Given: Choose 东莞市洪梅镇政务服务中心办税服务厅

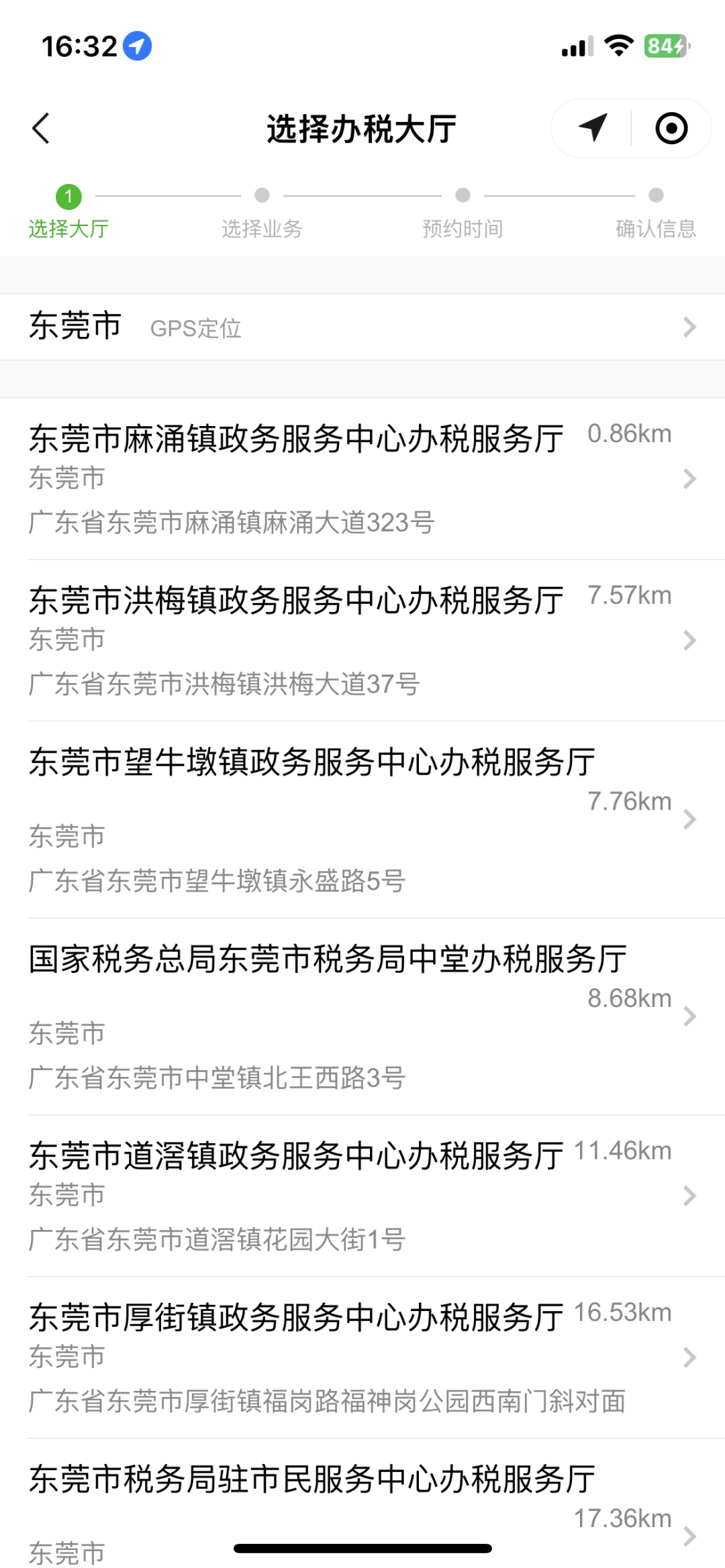Looking at the screenshot, I should coord(362,641).
